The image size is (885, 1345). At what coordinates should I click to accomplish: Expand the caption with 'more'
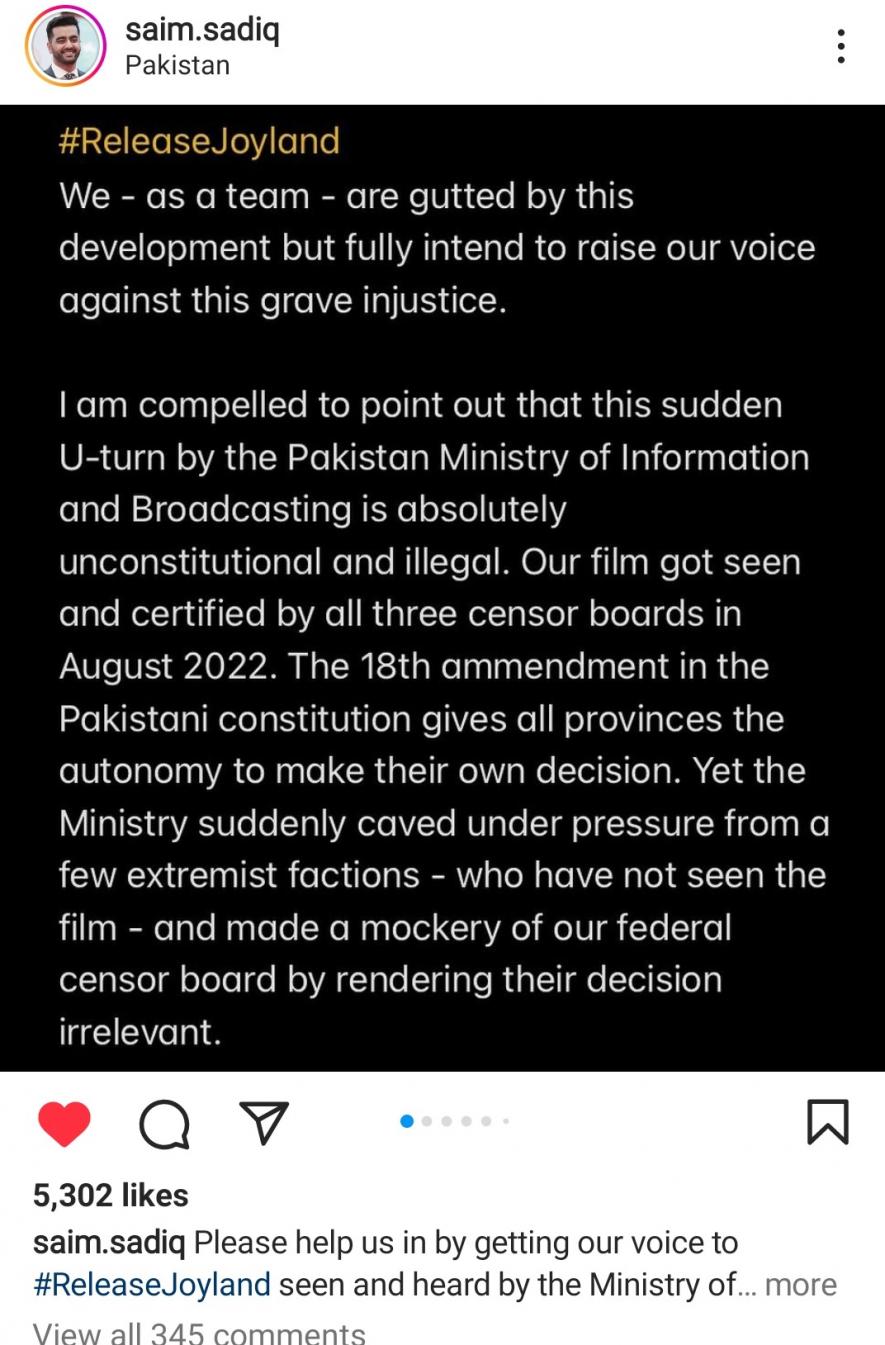[801, 1284]
